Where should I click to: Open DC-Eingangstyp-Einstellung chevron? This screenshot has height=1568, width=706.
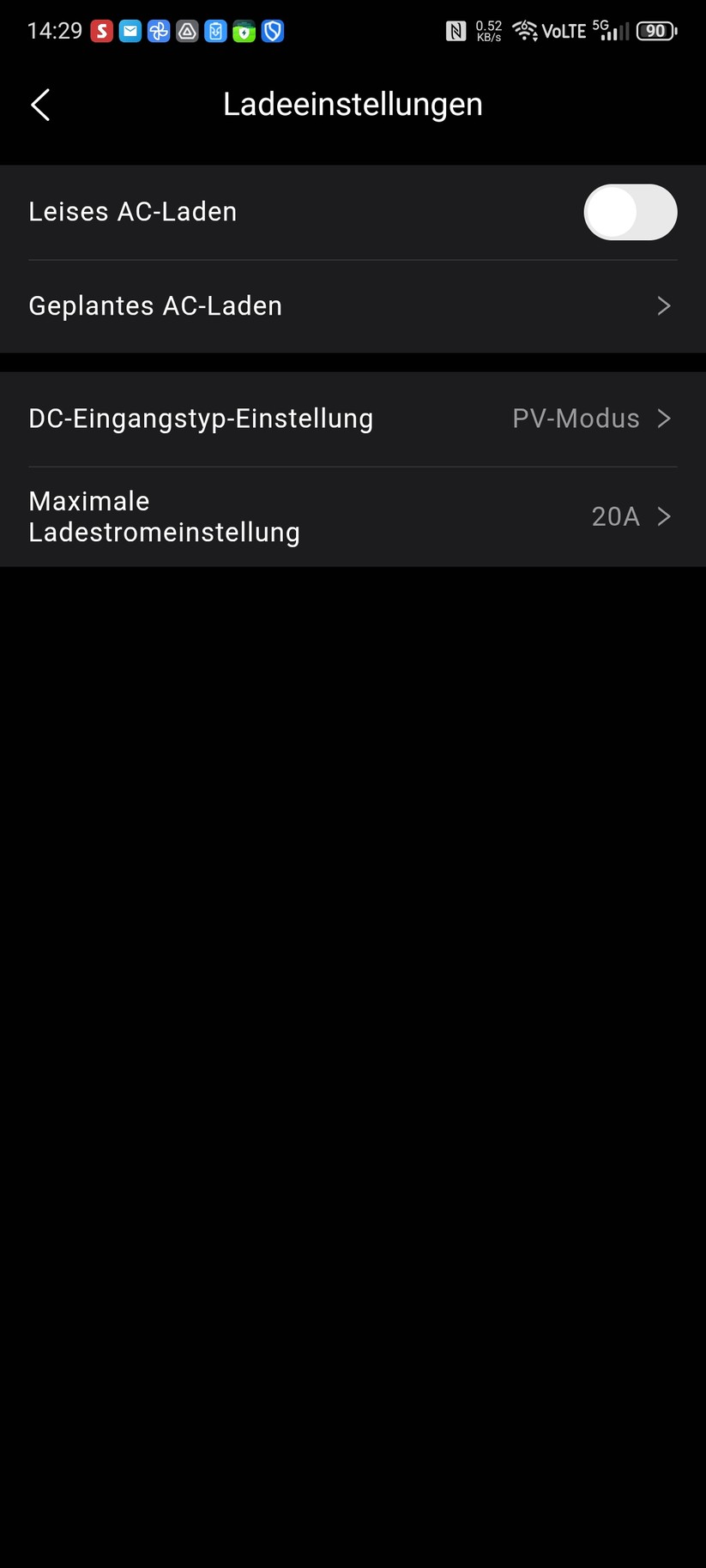coord(663,419)
